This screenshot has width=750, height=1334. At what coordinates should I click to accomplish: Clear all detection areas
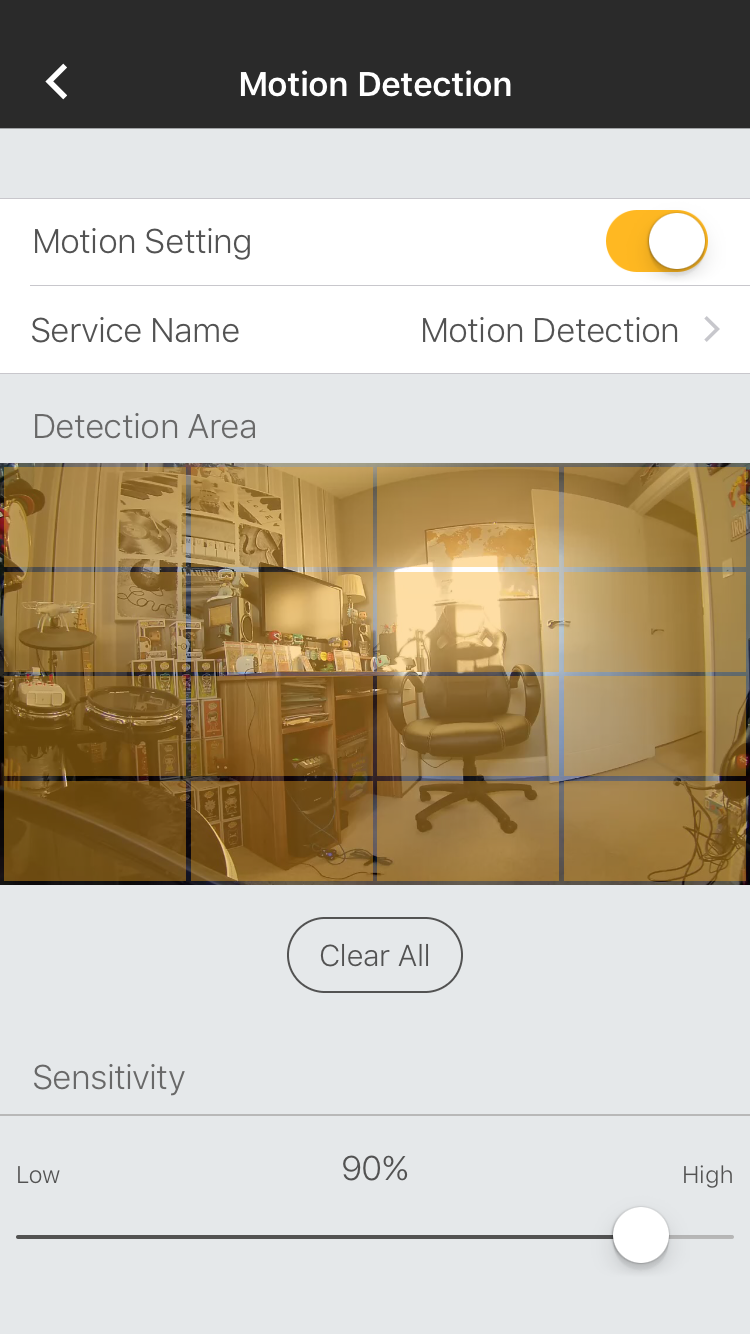(375, 955)
